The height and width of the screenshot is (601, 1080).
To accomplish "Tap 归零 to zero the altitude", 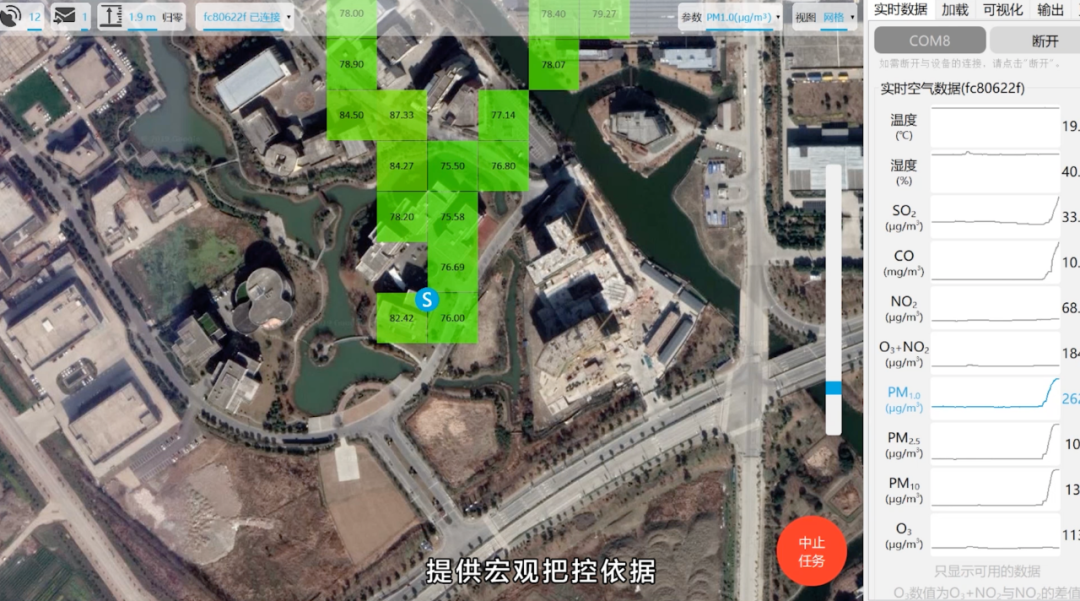I will (171, 17).
